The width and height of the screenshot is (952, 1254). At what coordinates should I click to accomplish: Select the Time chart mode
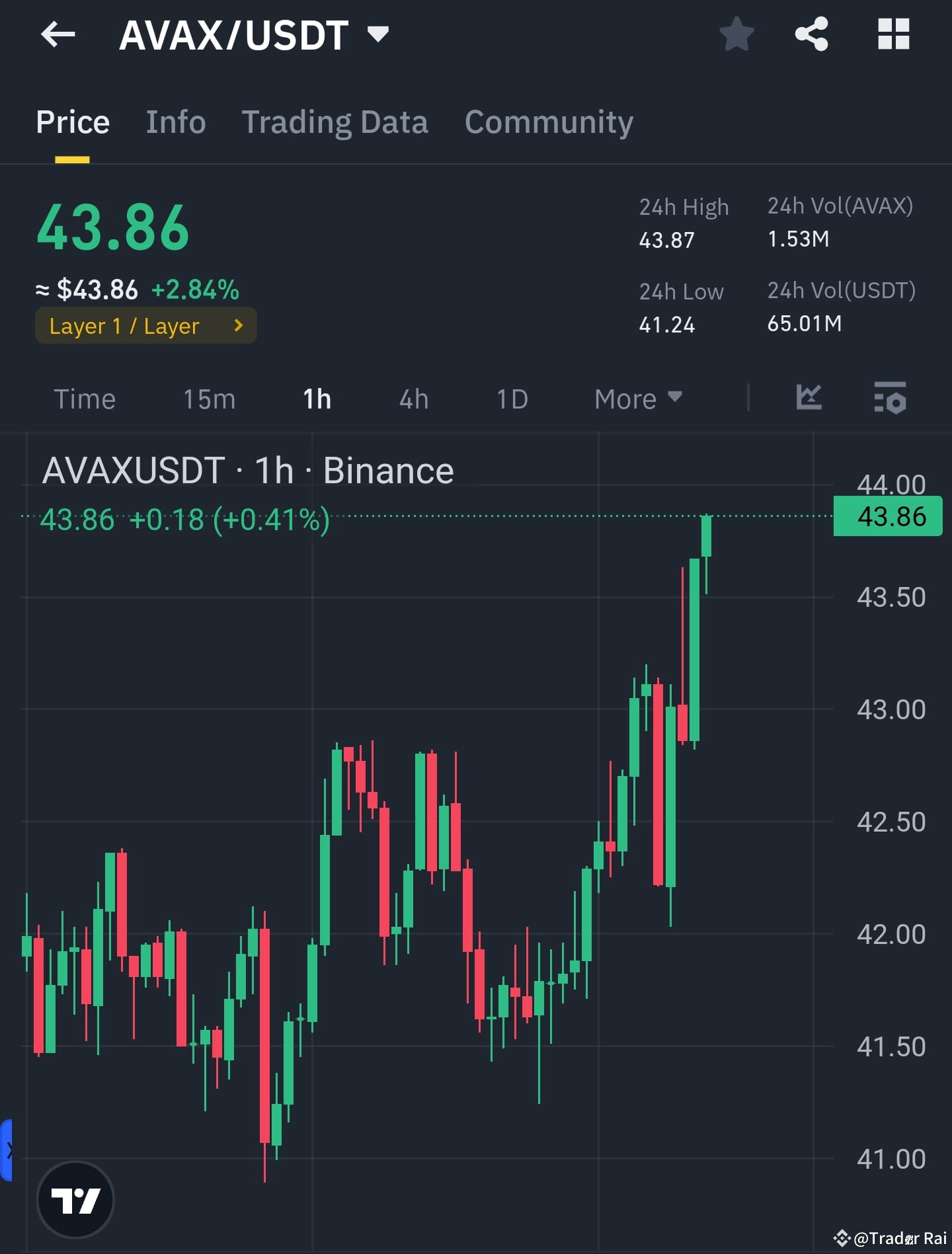(85, 399)
